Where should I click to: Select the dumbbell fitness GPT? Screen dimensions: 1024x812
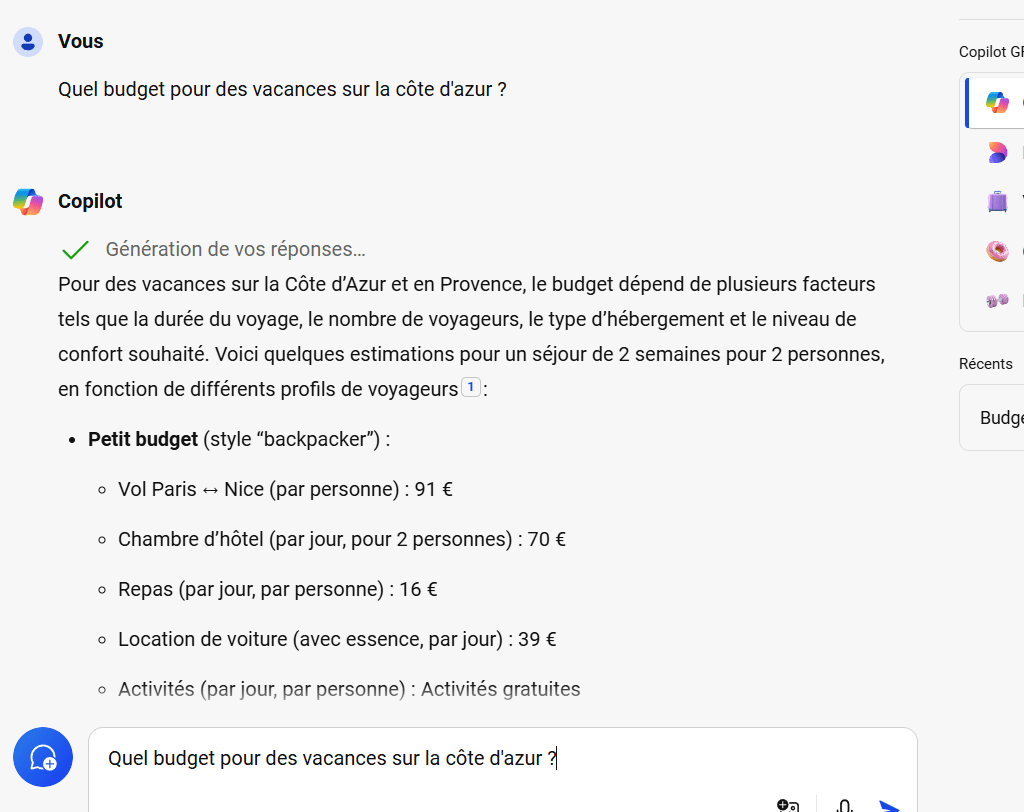coord(997,300)
